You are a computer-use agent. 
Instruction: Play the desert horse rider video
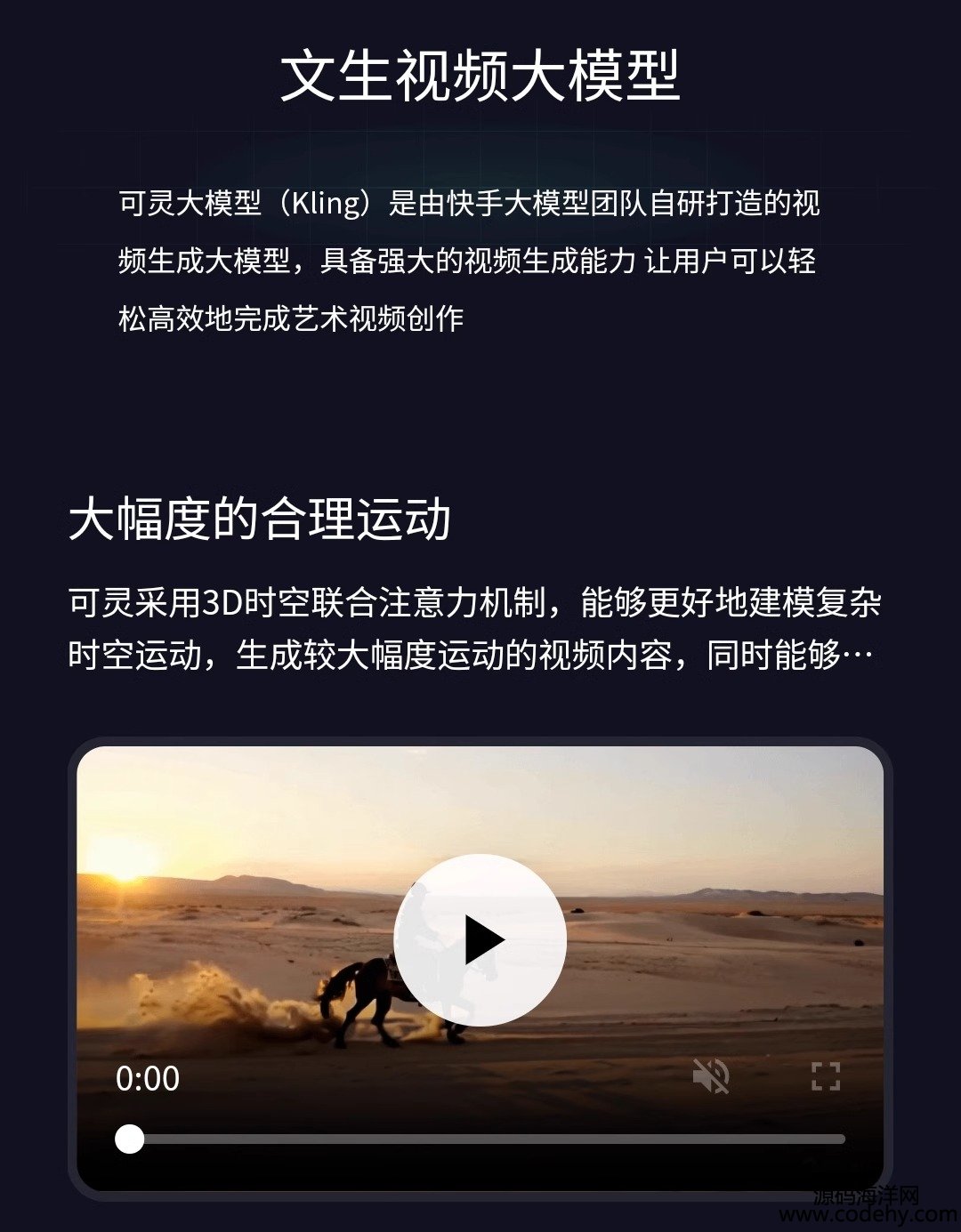point(480,940)
